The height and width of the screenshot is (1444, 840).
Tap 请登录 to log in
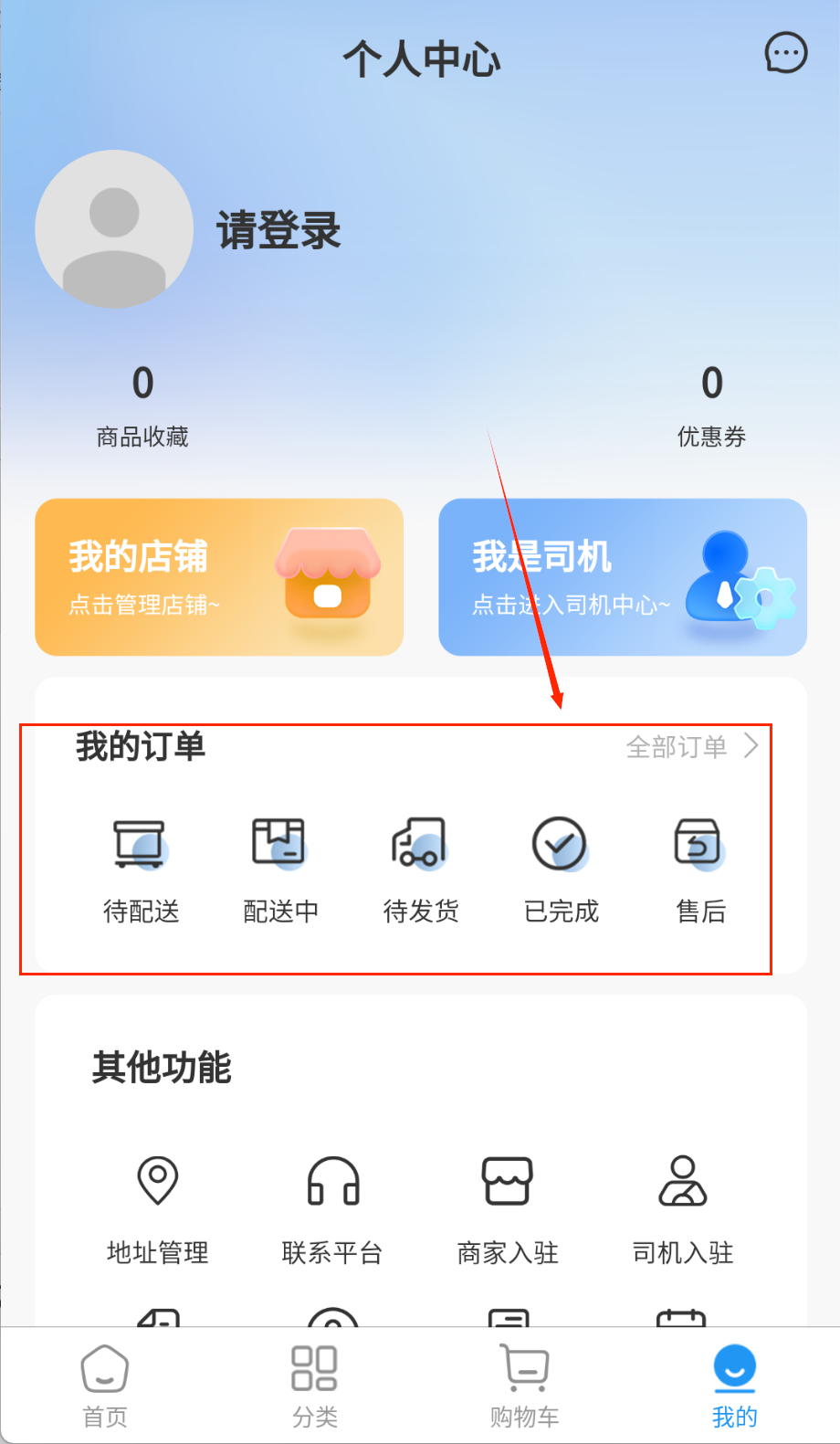[278, 230]
